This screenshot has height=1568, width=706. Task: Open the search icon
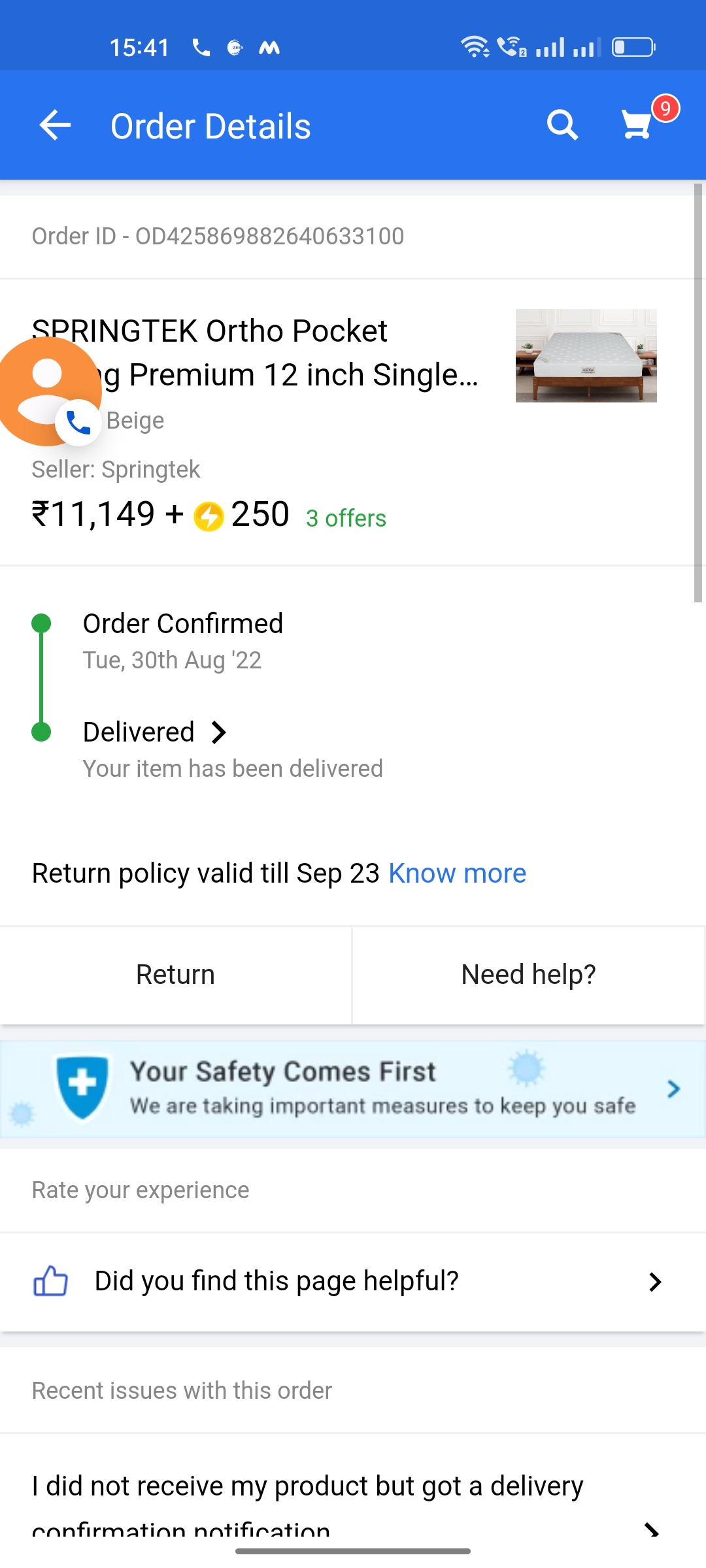[562, 125]
